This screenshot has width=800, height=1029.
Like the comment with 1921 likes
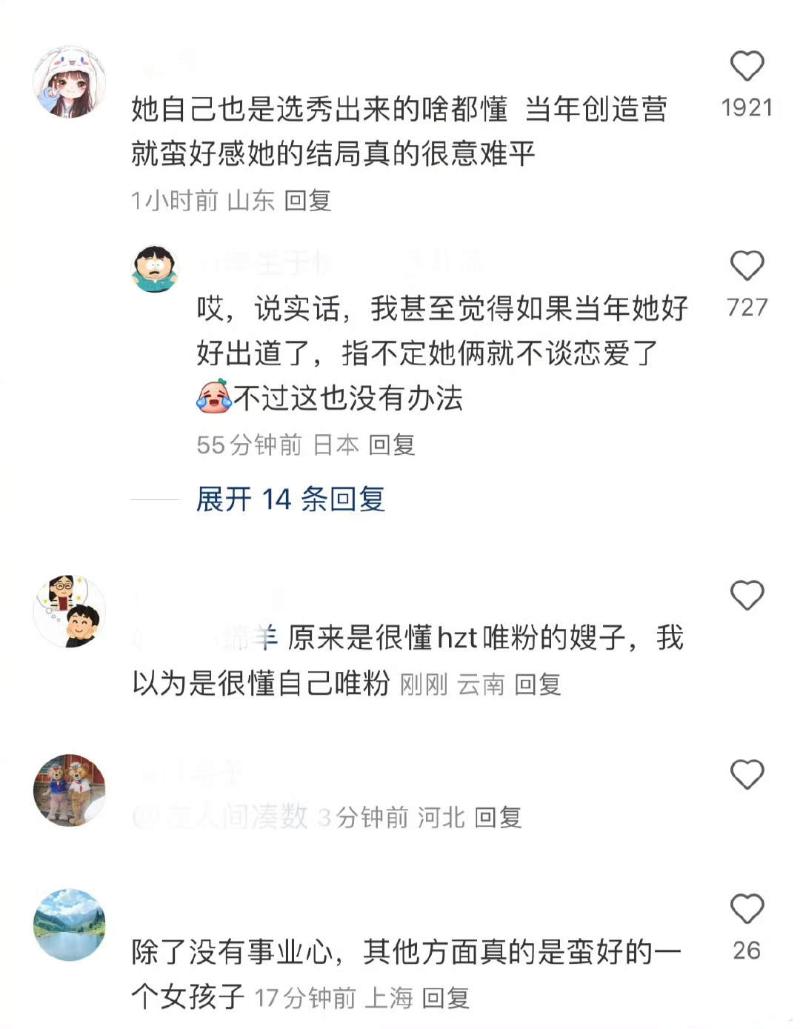[747, 67]
